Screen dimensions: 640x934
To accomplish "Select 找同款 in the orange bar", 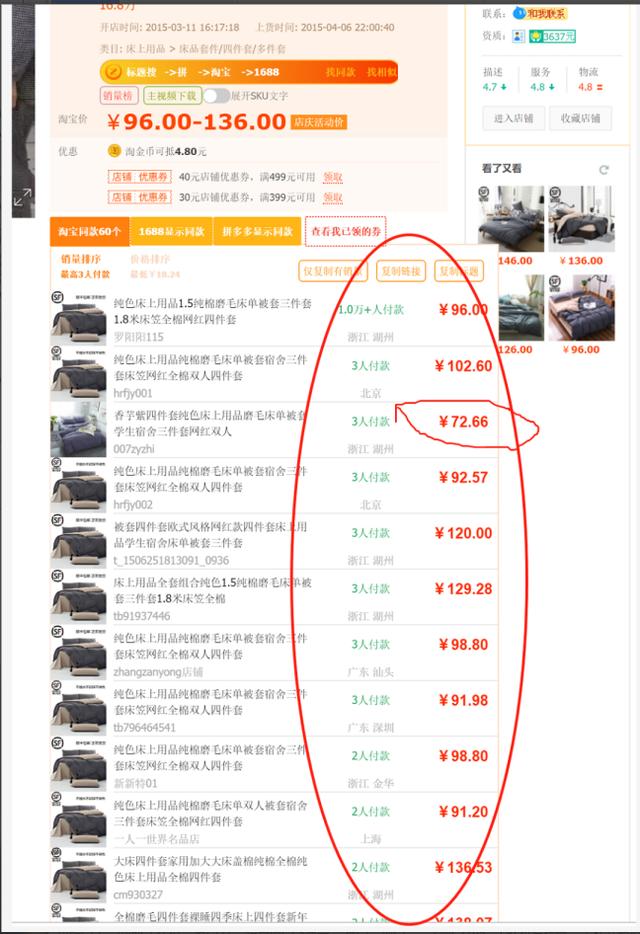I will coord(339,72).
